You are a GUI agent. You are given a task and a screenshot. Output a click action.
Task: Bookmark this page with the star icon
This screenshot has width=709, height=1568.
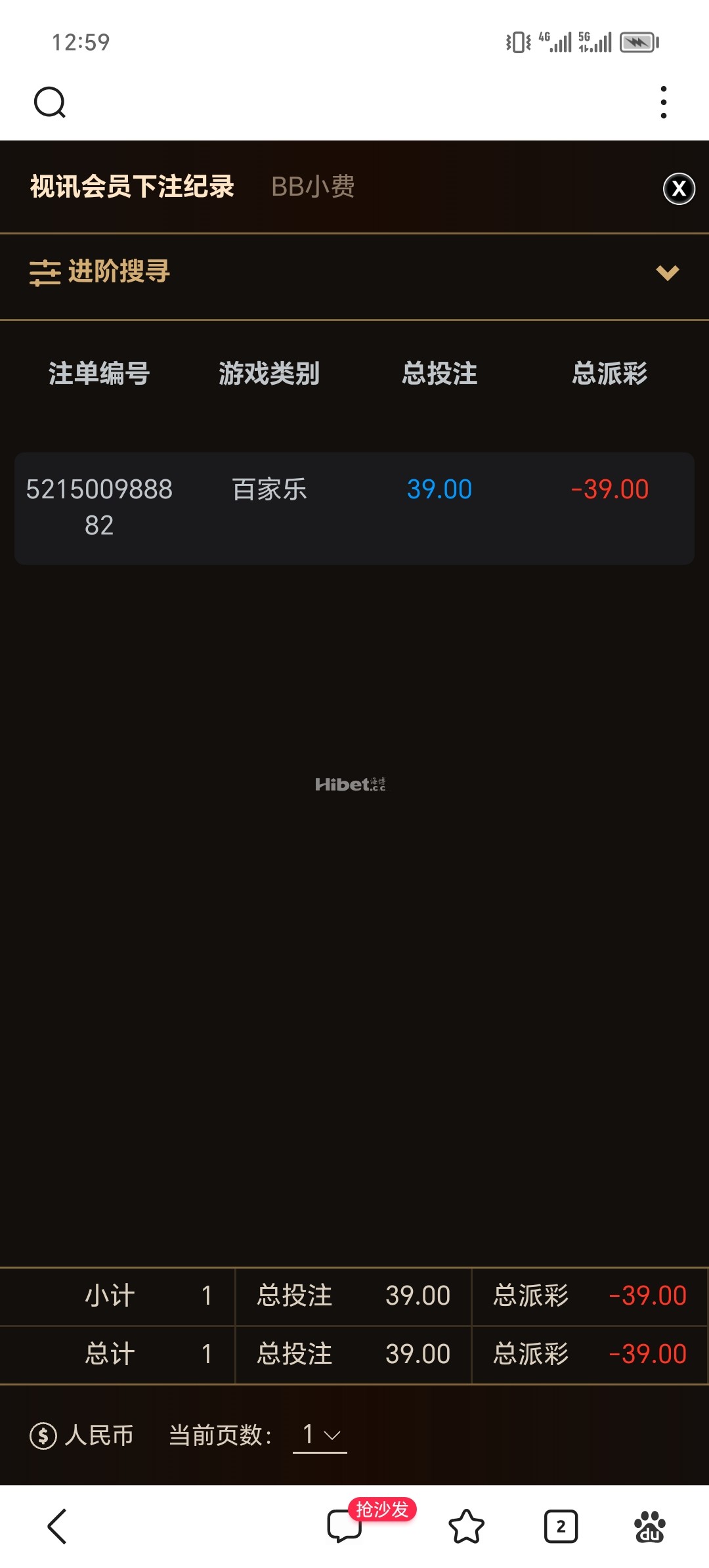coord(466,1526)
